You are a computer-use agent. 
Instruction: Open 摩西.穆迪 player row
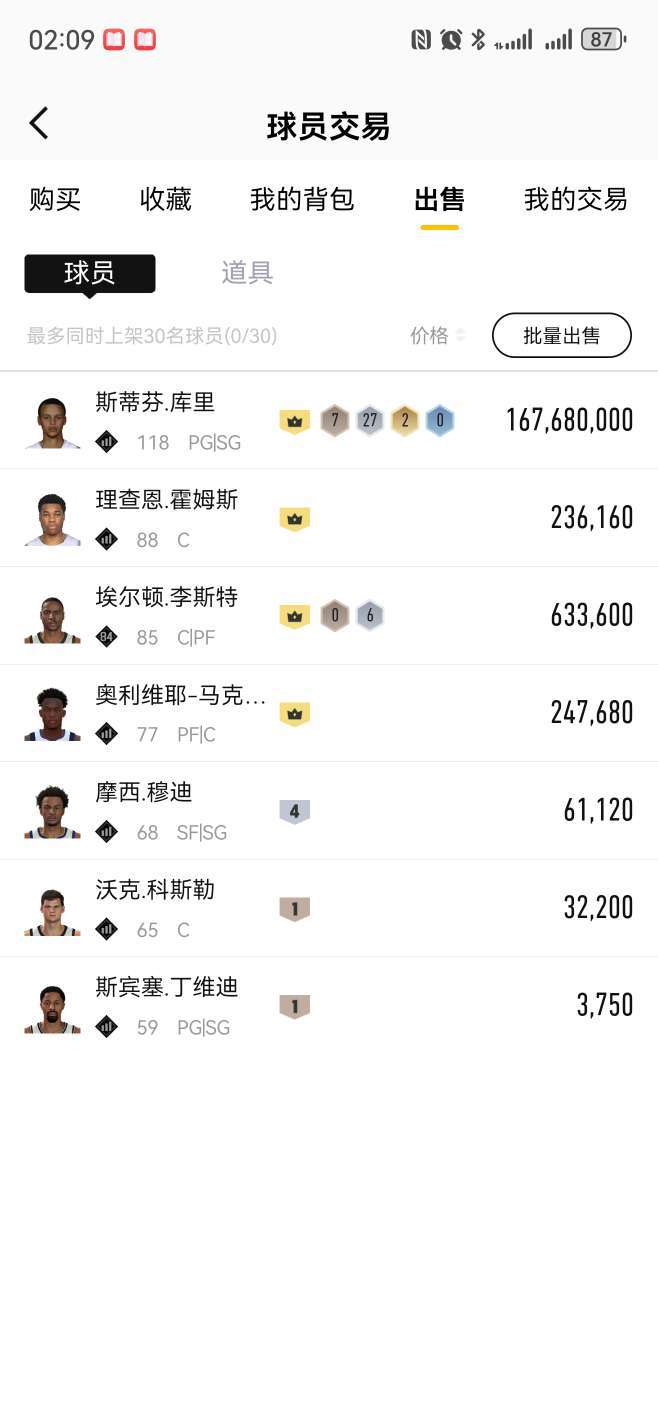coord(329,810)
